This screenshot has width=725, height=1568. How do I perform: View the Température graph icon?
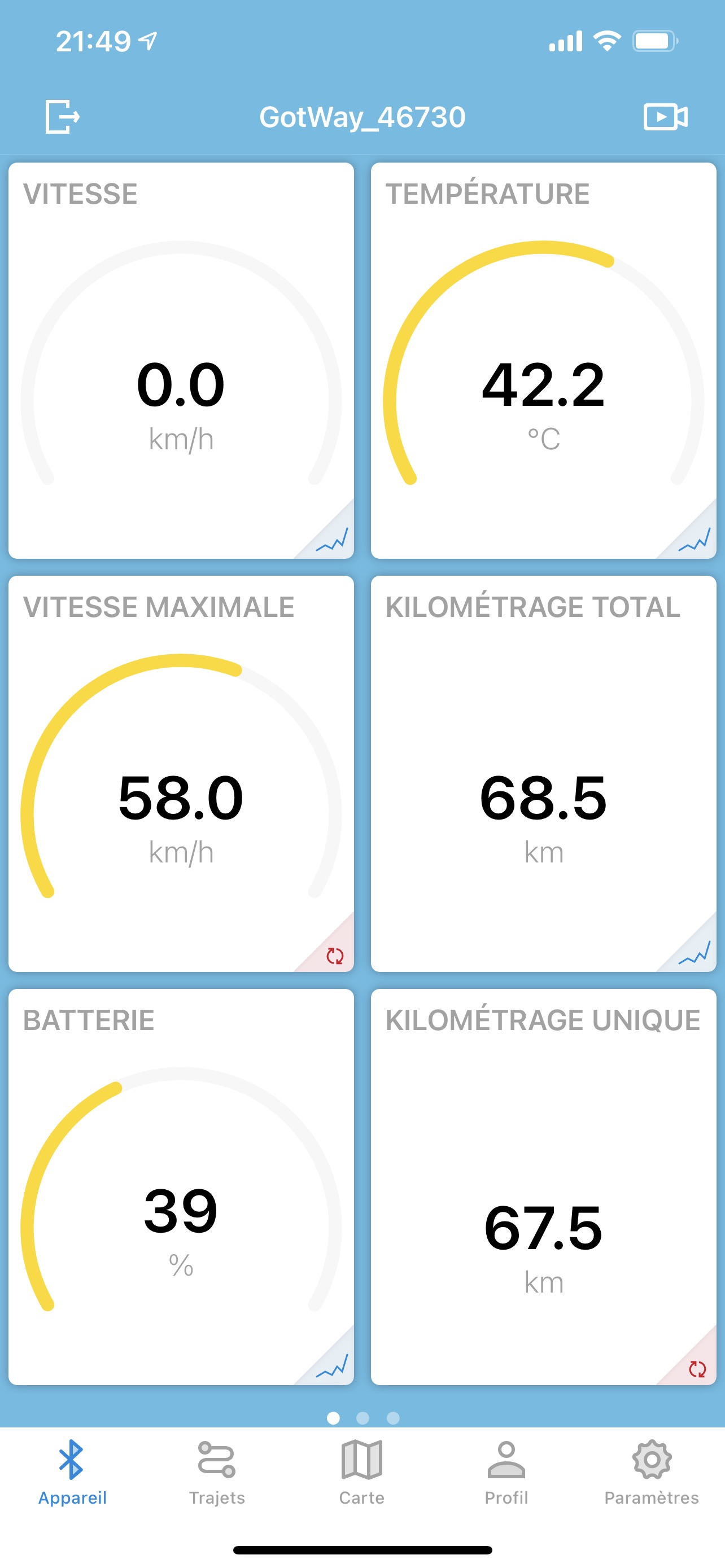pyautogui.click(x=695, y=538)
